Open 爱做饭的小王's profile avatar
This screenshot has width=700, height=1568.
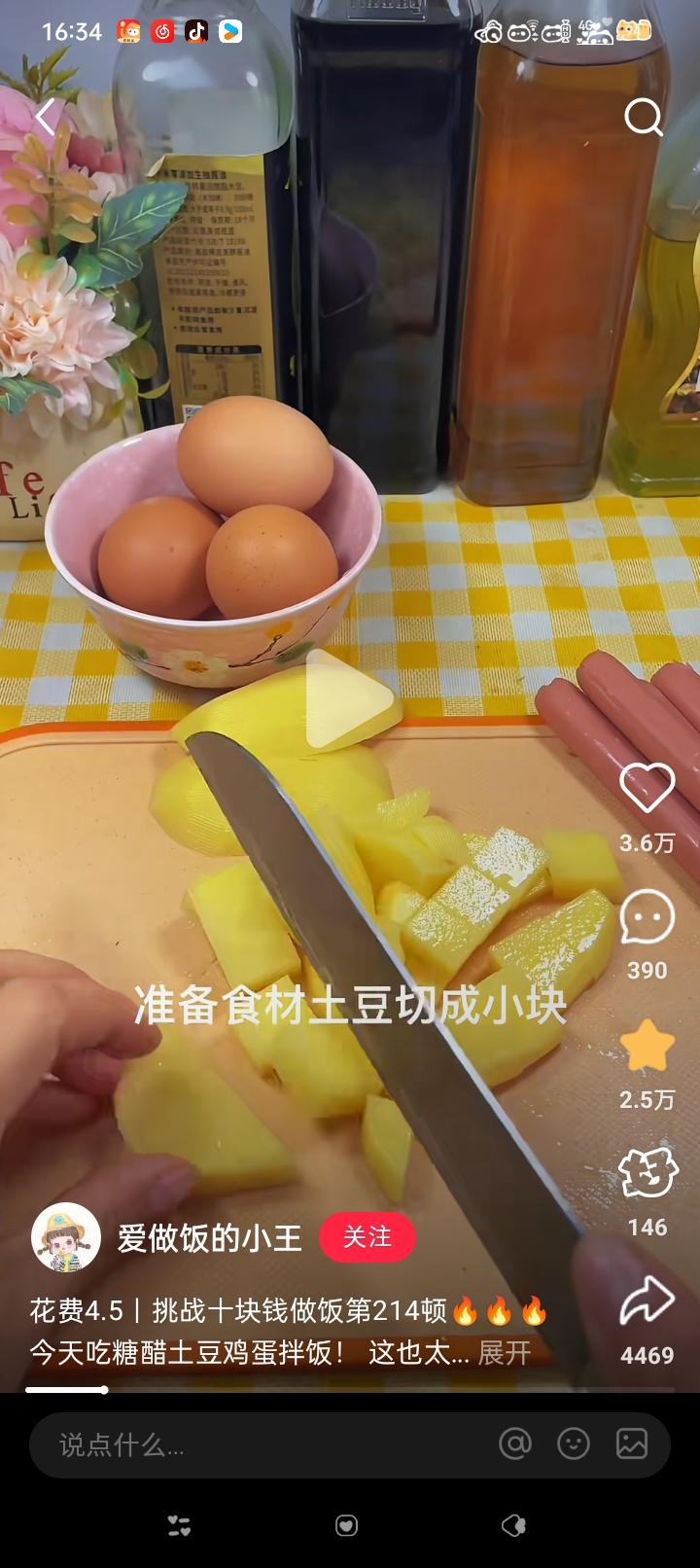(x=66, y=1237)
